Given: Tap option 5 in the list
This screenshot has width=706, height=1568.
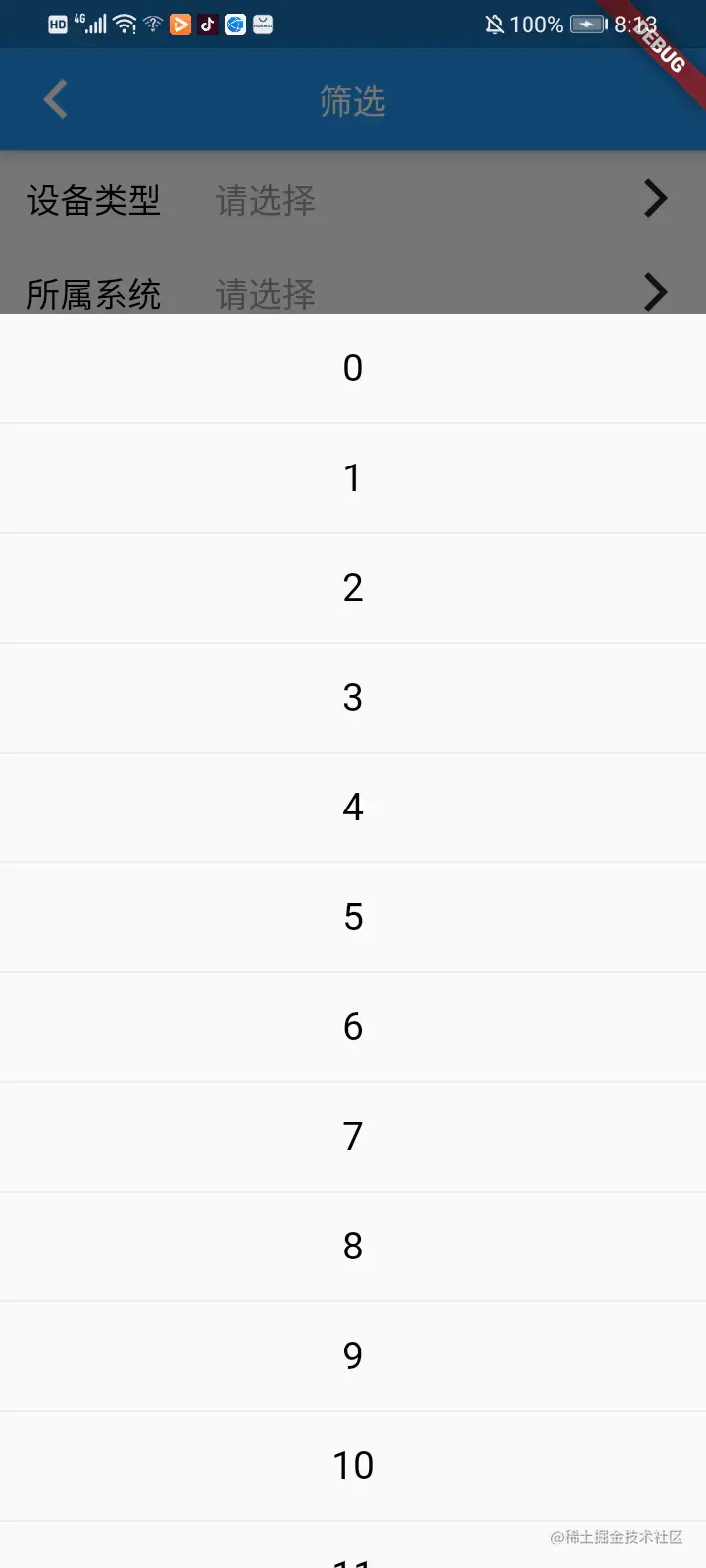Looking at the screenshot, I should tap(353, 917).
